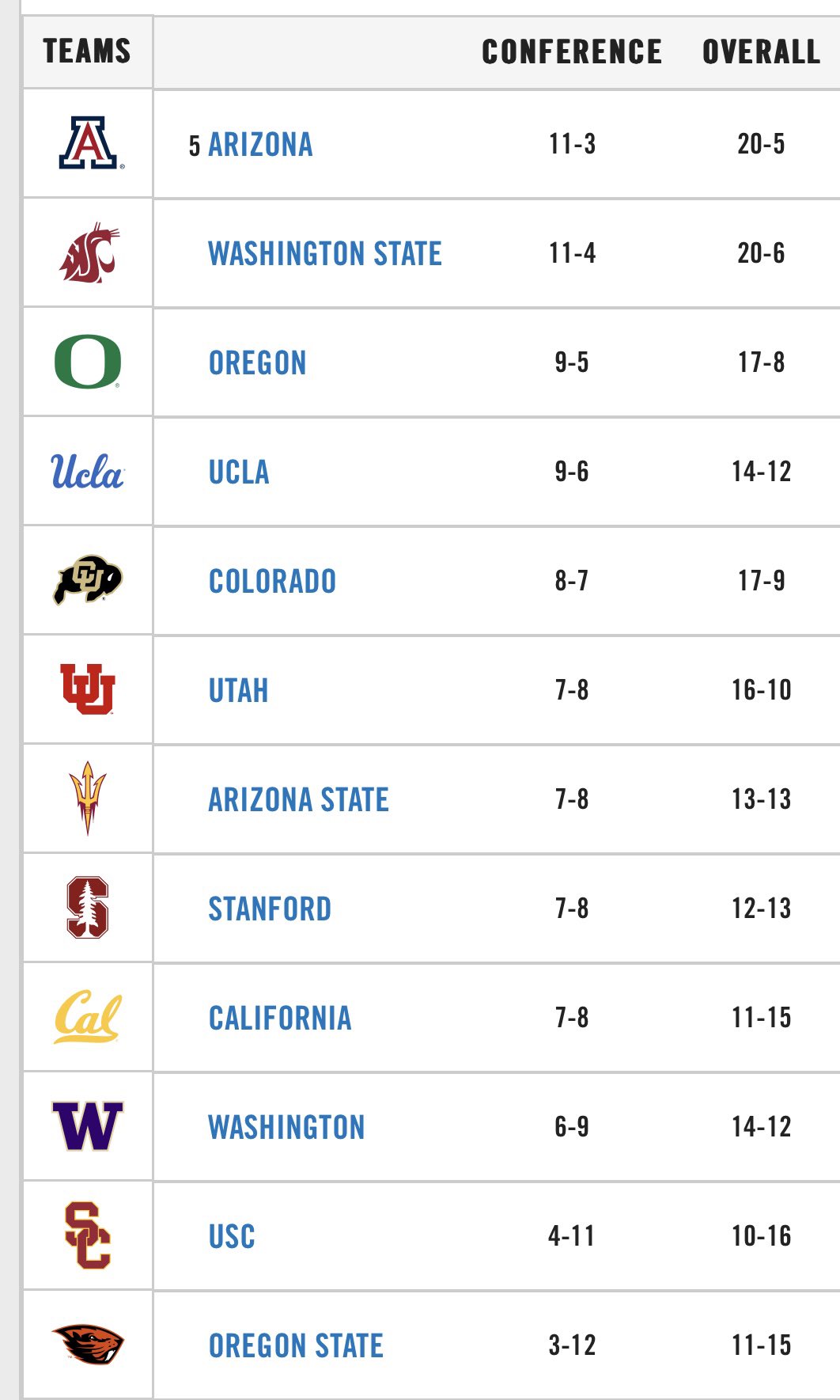Go to the UCLA team page
Image resolution: width=840 pixels, height=1400 pixels.
tap(239, 472)
